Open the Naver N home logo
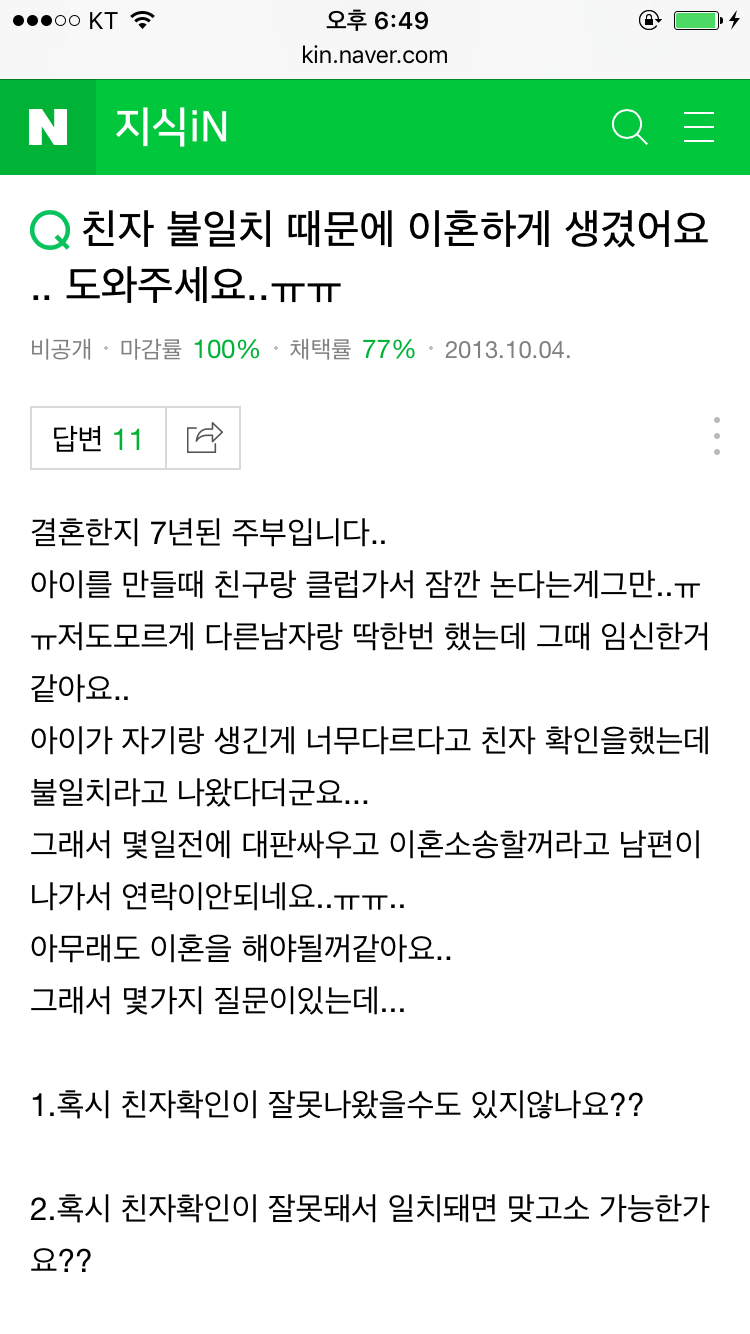 point(48,127)
